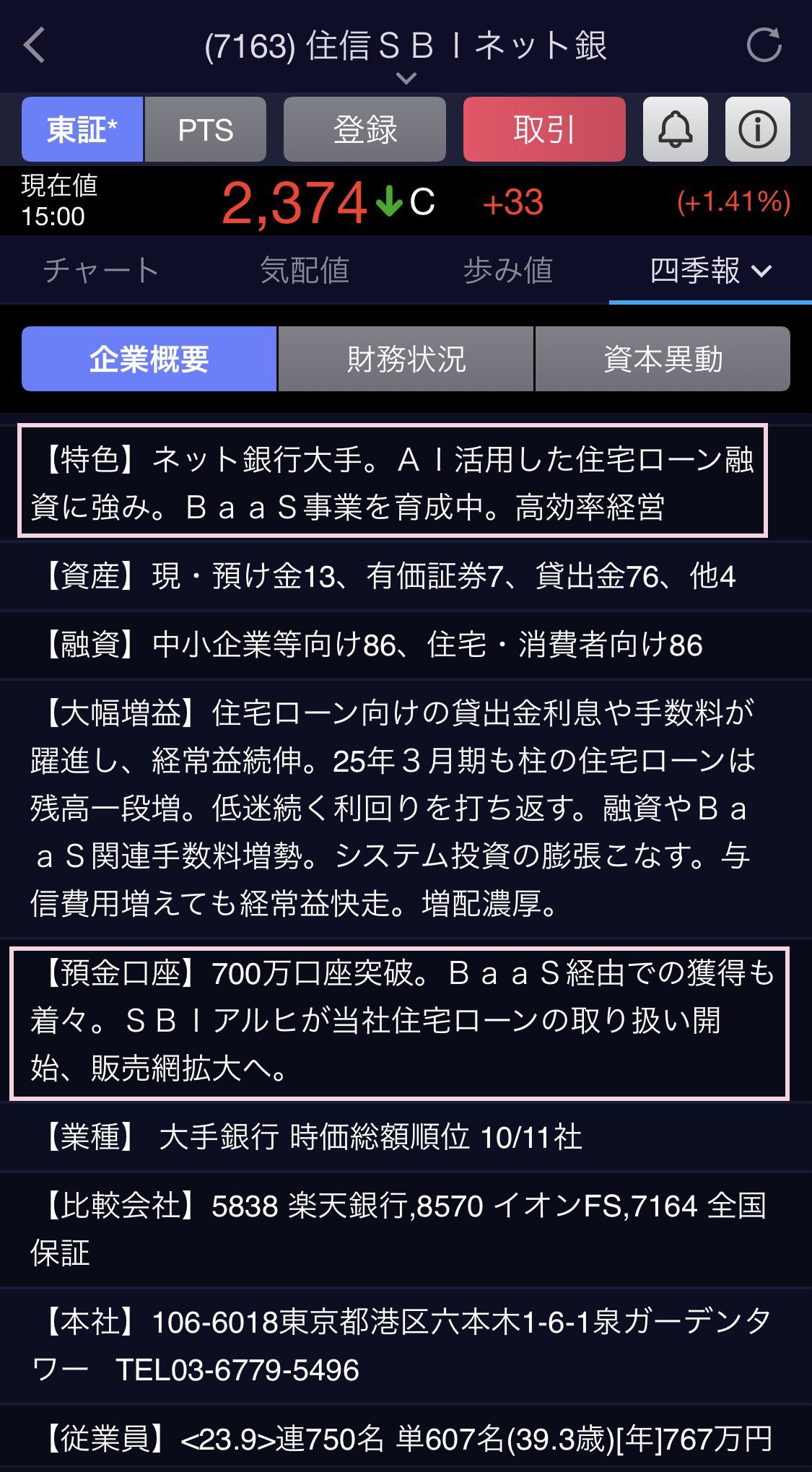The image size is (812, 1472).
Task: Switch to the 気配値 tab
Action: point(305,271)
